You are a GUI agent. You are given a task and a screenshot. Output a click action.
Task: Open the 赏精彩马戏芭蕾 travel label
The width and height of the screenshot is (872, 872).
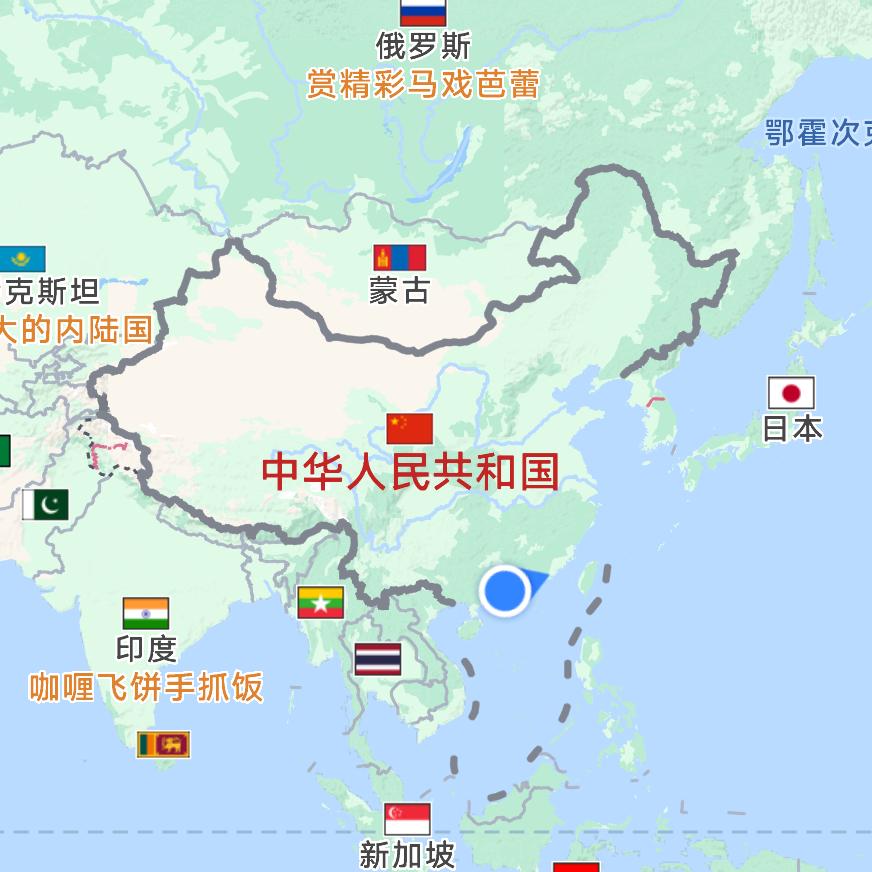tap(423, 84)
